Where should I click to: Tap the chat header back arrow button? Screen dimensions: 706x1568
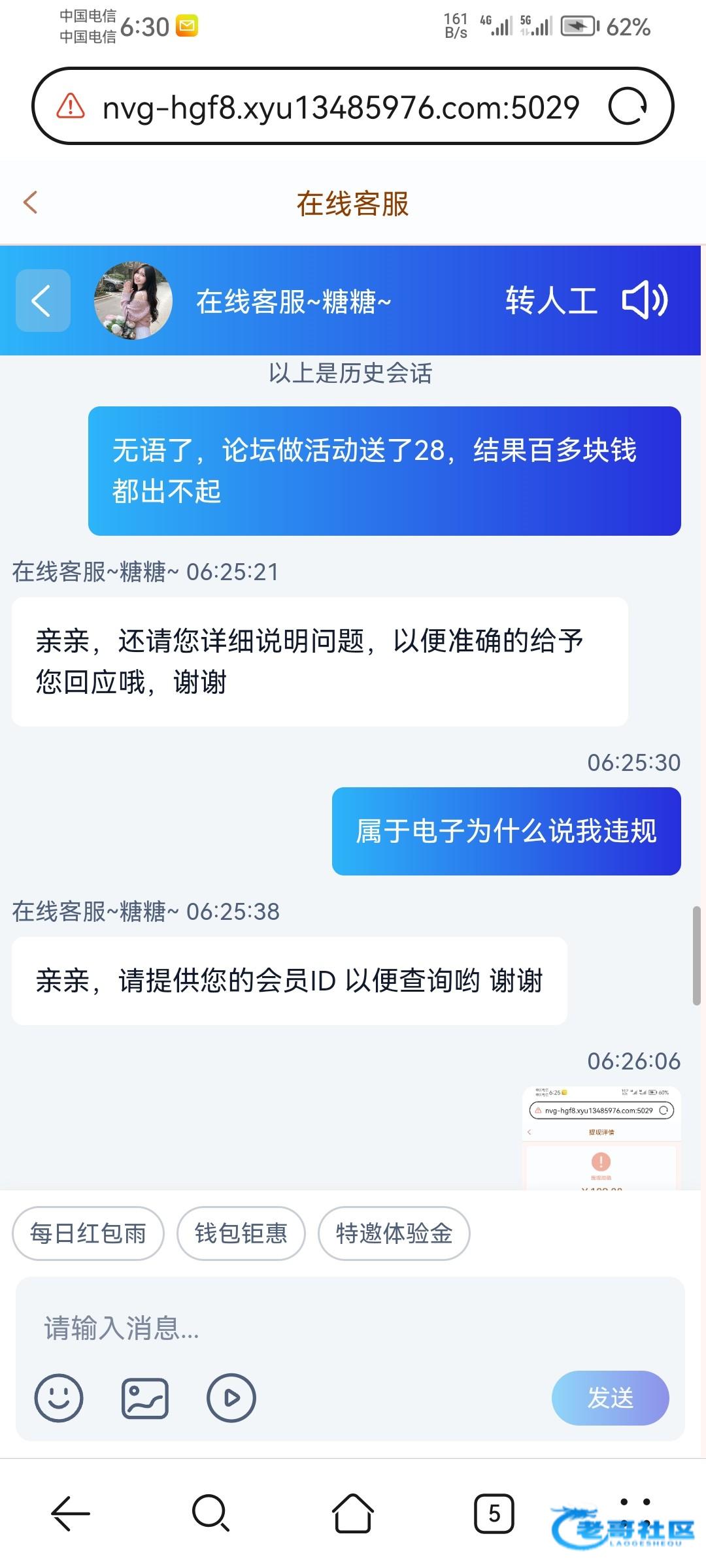click(x=42, y=301)
